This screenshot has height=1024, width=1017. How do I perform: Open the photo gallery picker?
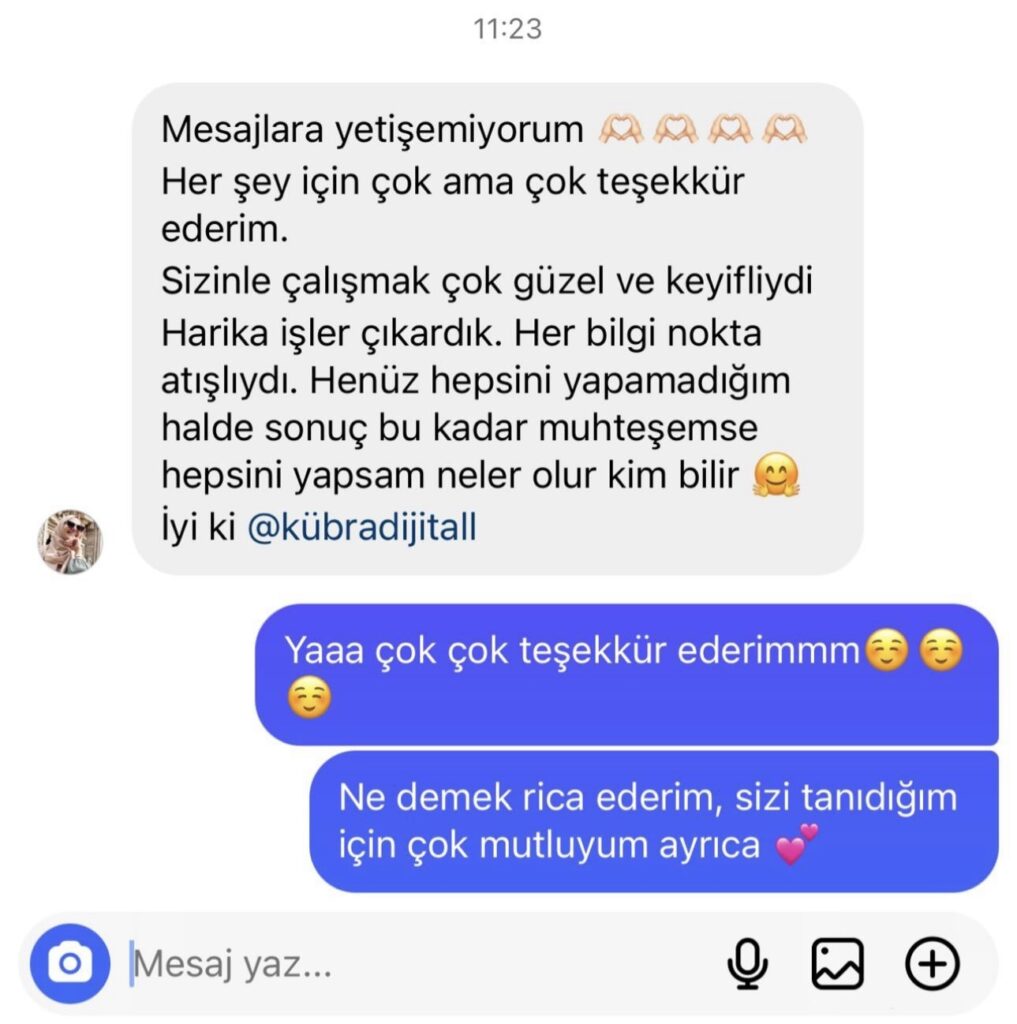click(x=837, y=965)
